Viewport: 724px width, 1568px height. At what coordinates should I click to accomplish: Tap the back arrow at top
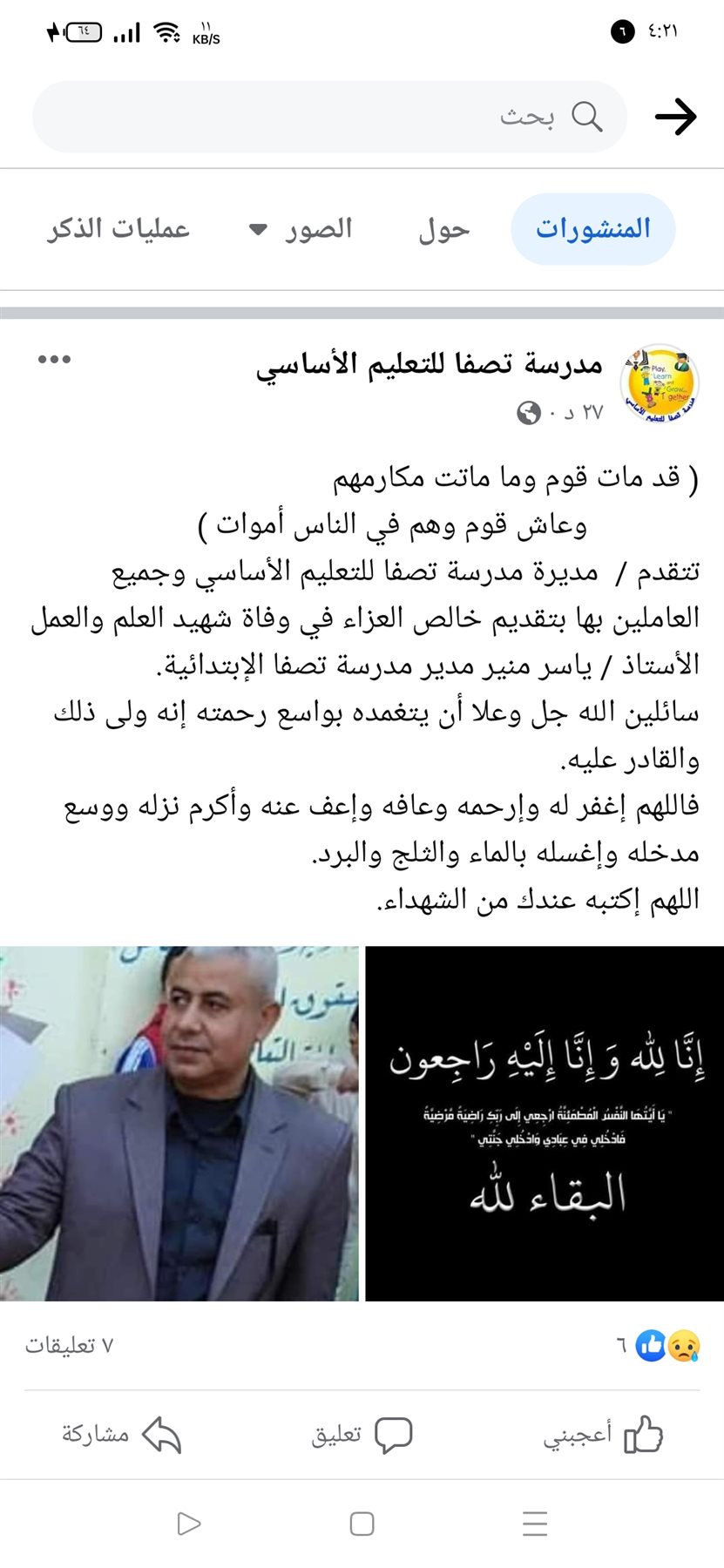pos(675,117)
